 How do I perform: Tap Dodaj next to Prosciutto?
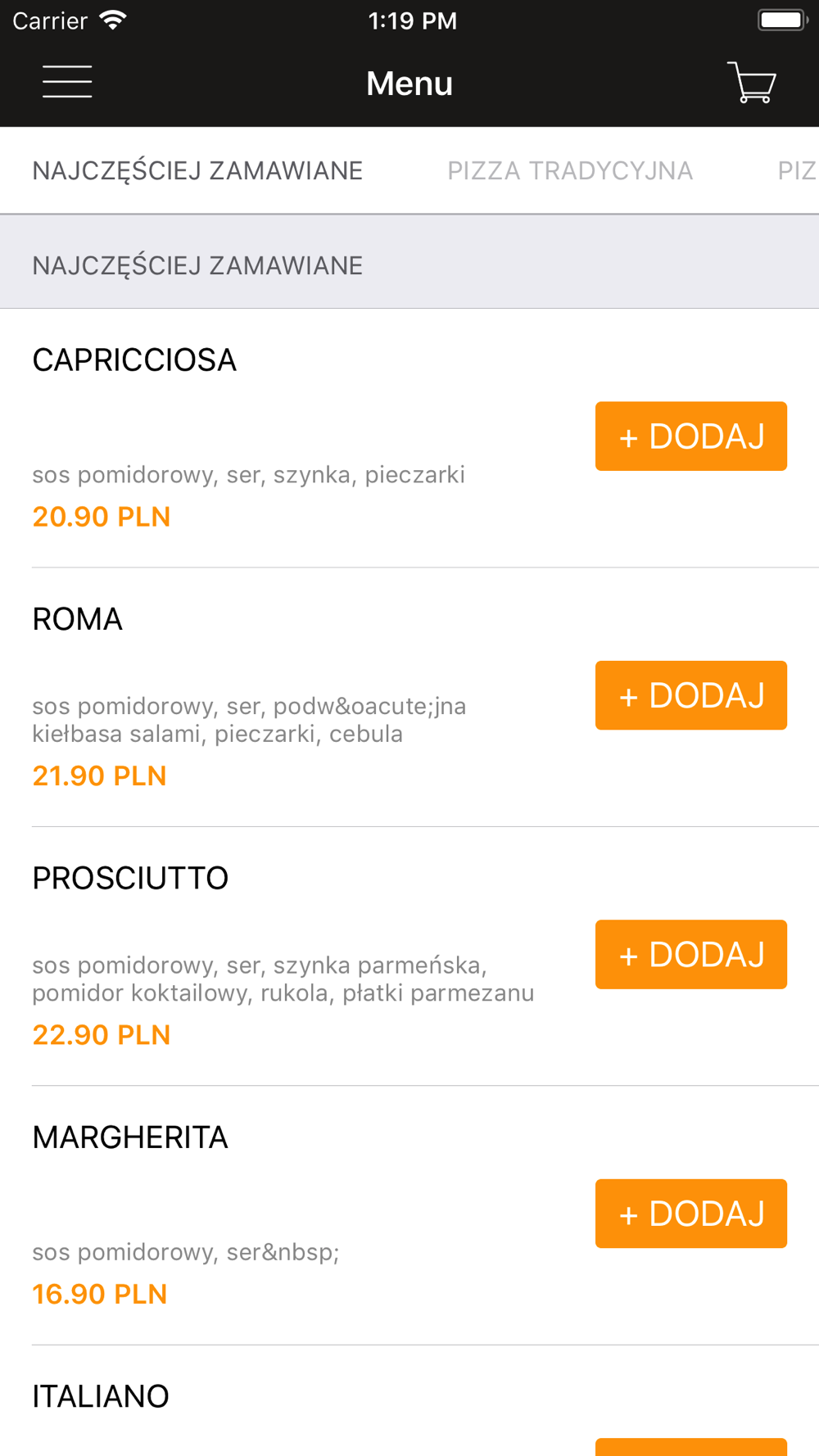click(x=691, y=955)
